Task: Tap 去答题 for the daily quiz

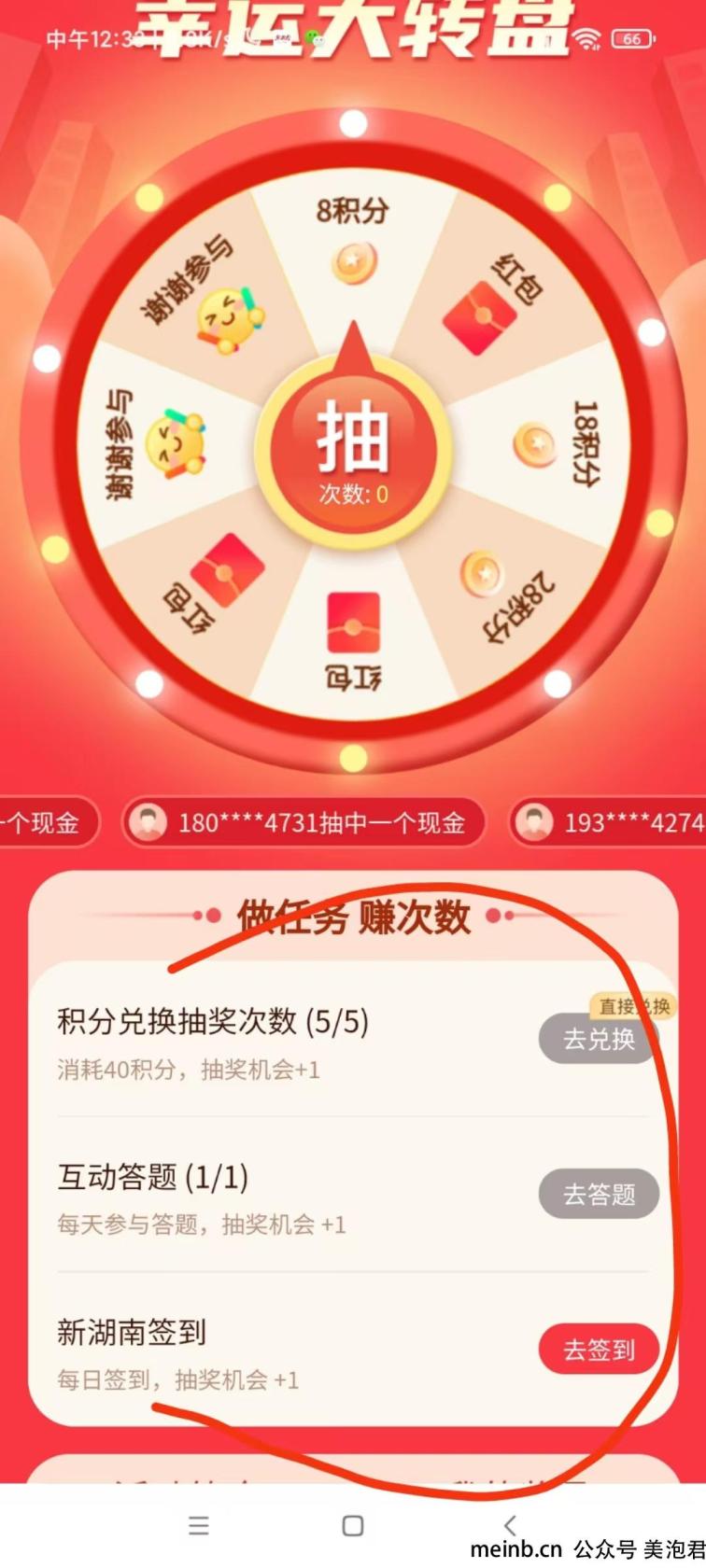Action: [x=599, y=1194]
